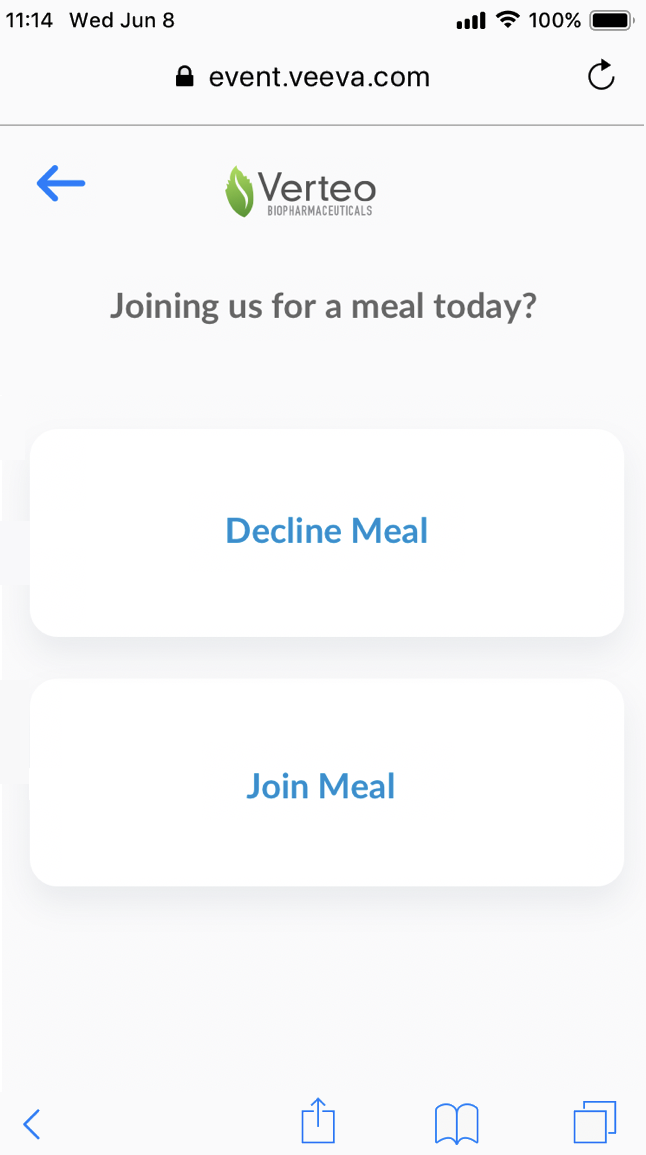The height and width of the screenshot is (1155, 646).
Task: Choose Join Meal
Action: coord(326,782)
